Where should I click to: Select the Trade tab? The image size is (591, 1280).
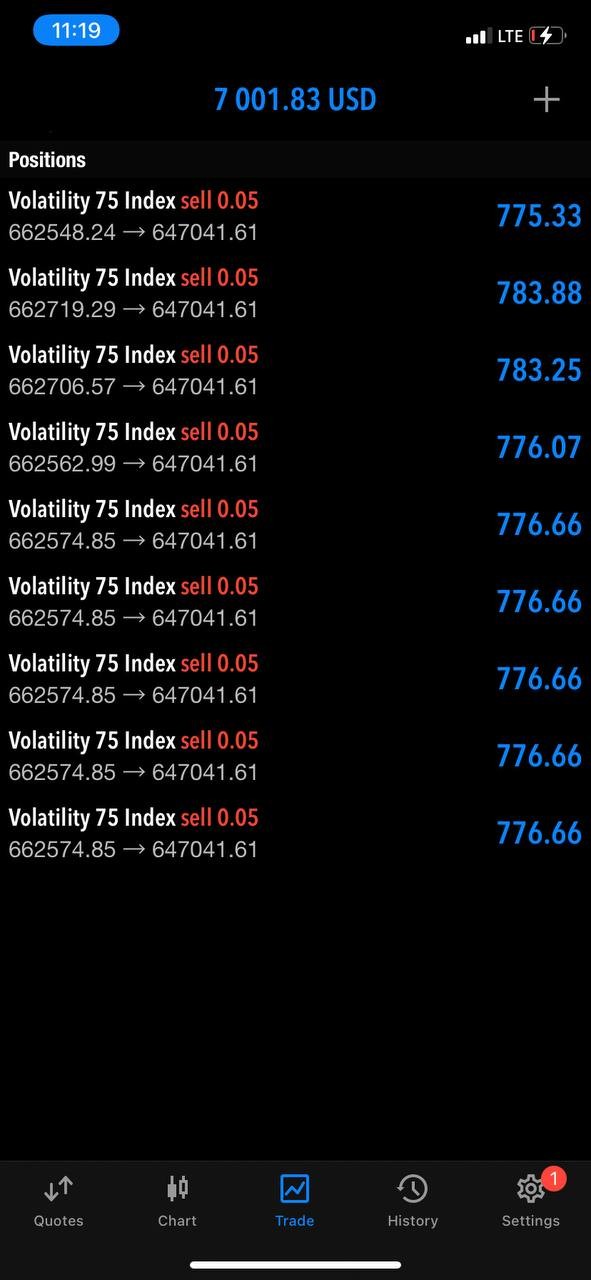point(295,1201)
